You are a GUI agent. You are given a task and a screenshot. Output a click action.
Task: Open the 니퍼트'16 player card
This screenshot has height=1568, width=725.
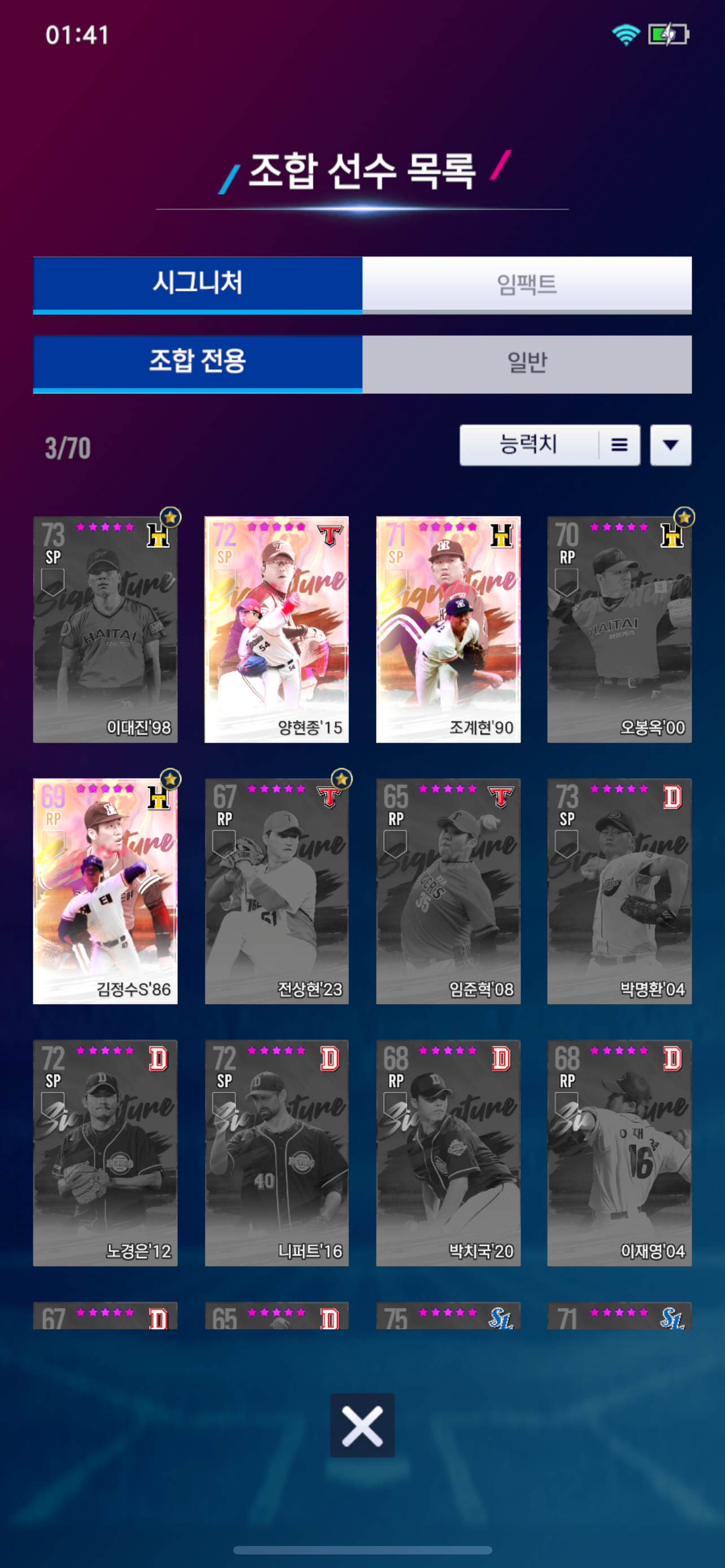pos(276,1153)
